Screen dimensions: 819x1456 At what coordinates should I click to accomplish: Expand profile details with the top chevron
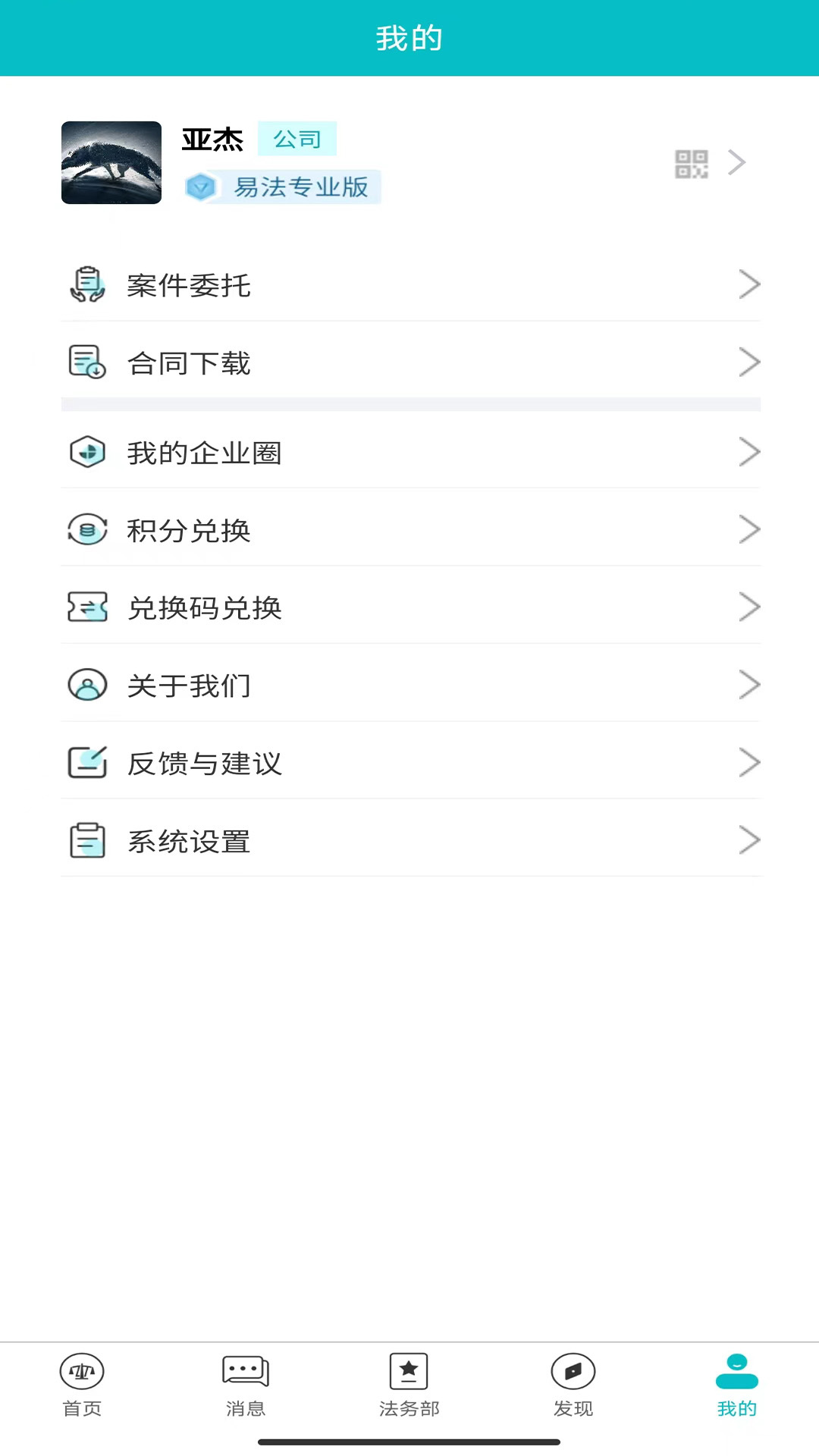736,162
